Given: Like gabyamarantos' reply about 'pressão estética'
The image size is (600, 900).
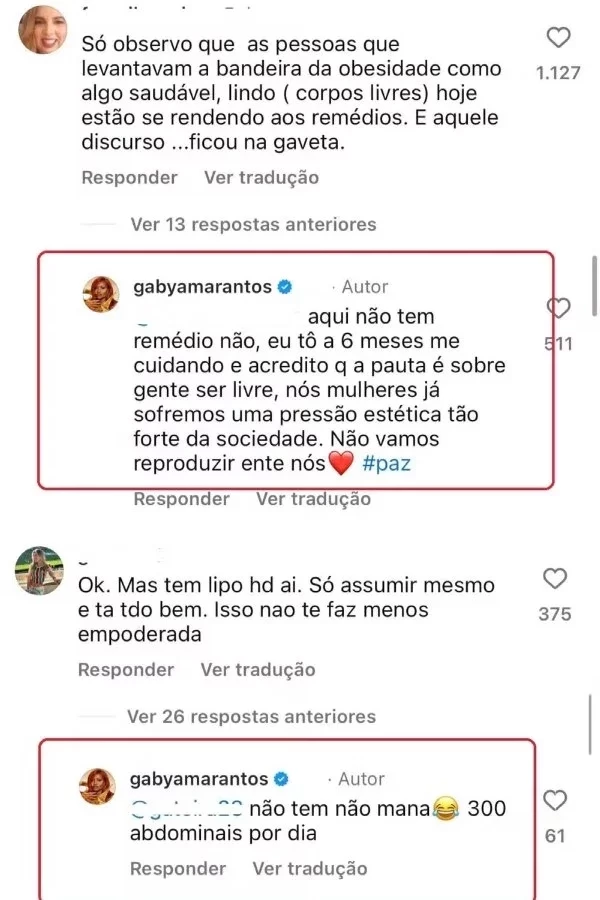Looking at the screenshot, I should pyautogui.click(x=559, y=307).
